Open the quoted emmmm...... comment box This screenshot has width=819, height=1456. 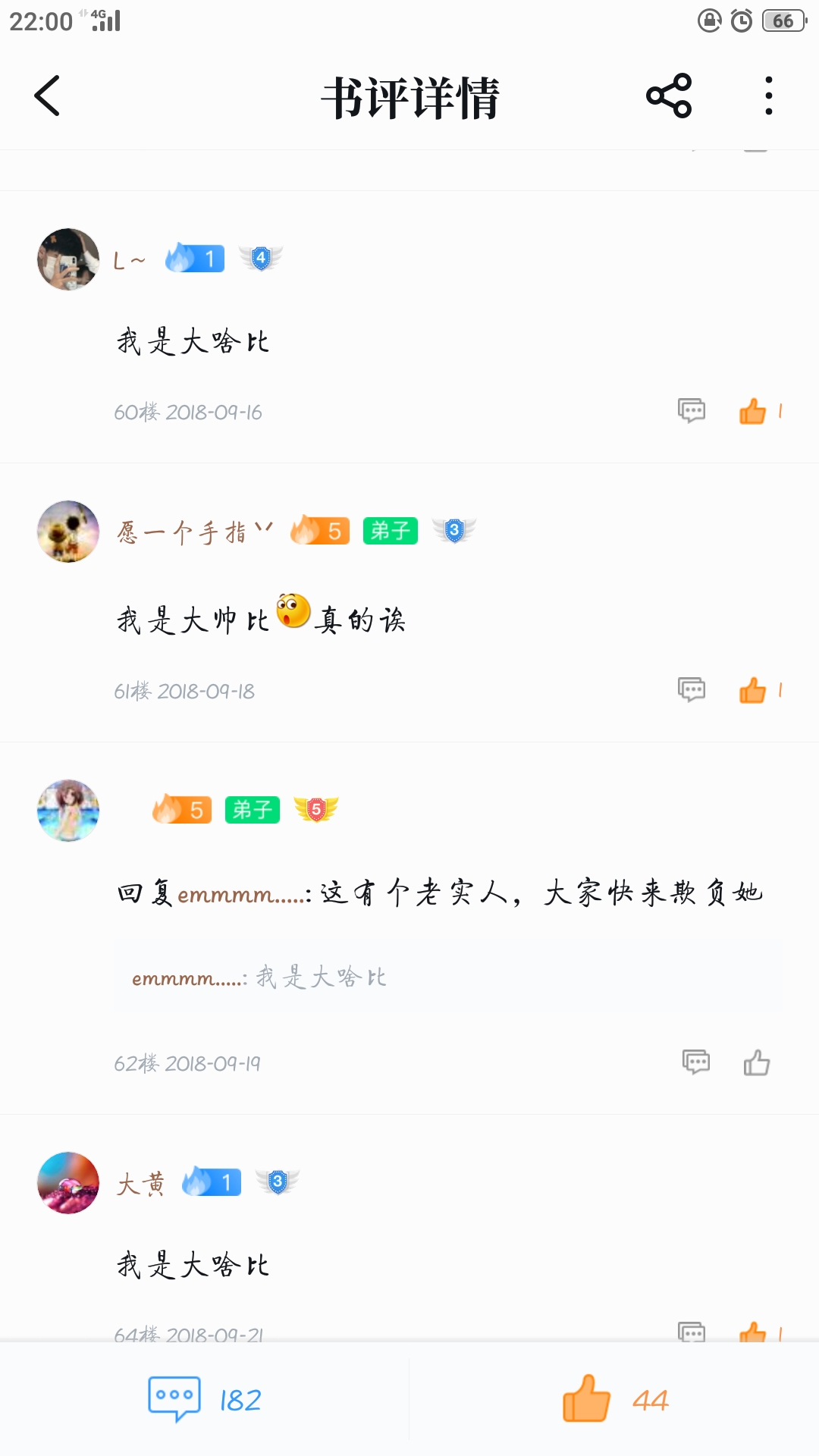pyautogui.click(x=448, y=977)
